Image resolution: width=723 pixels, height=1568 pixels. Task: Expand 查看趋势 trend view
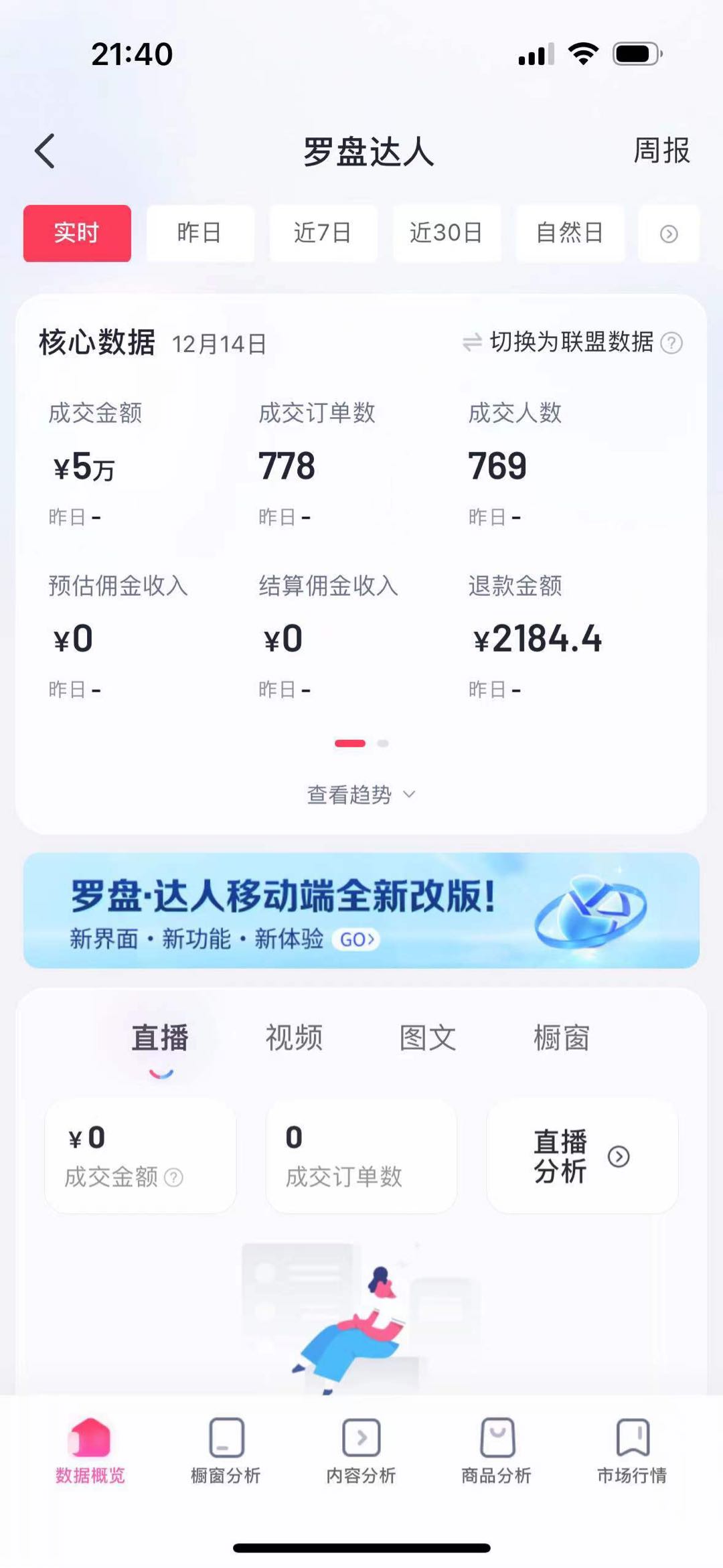[361, 795]
